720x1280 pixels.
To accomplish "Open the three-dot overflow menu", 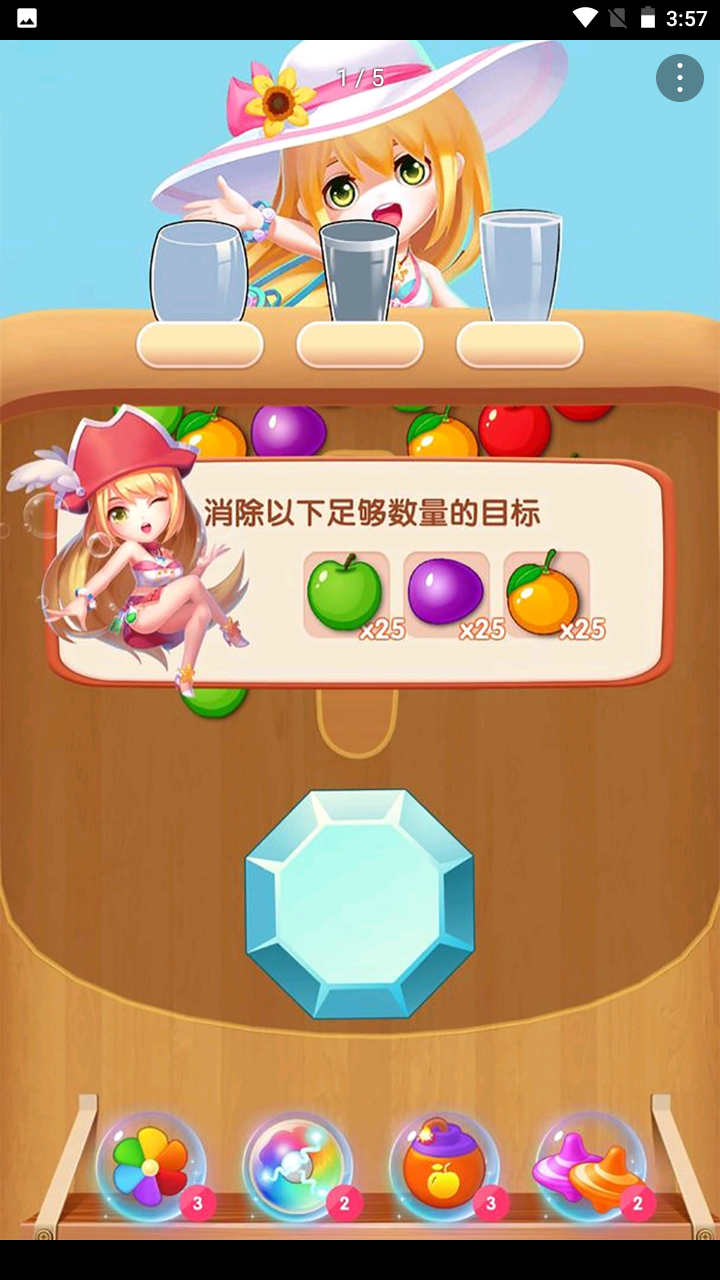I will click(x=680, y=77).
